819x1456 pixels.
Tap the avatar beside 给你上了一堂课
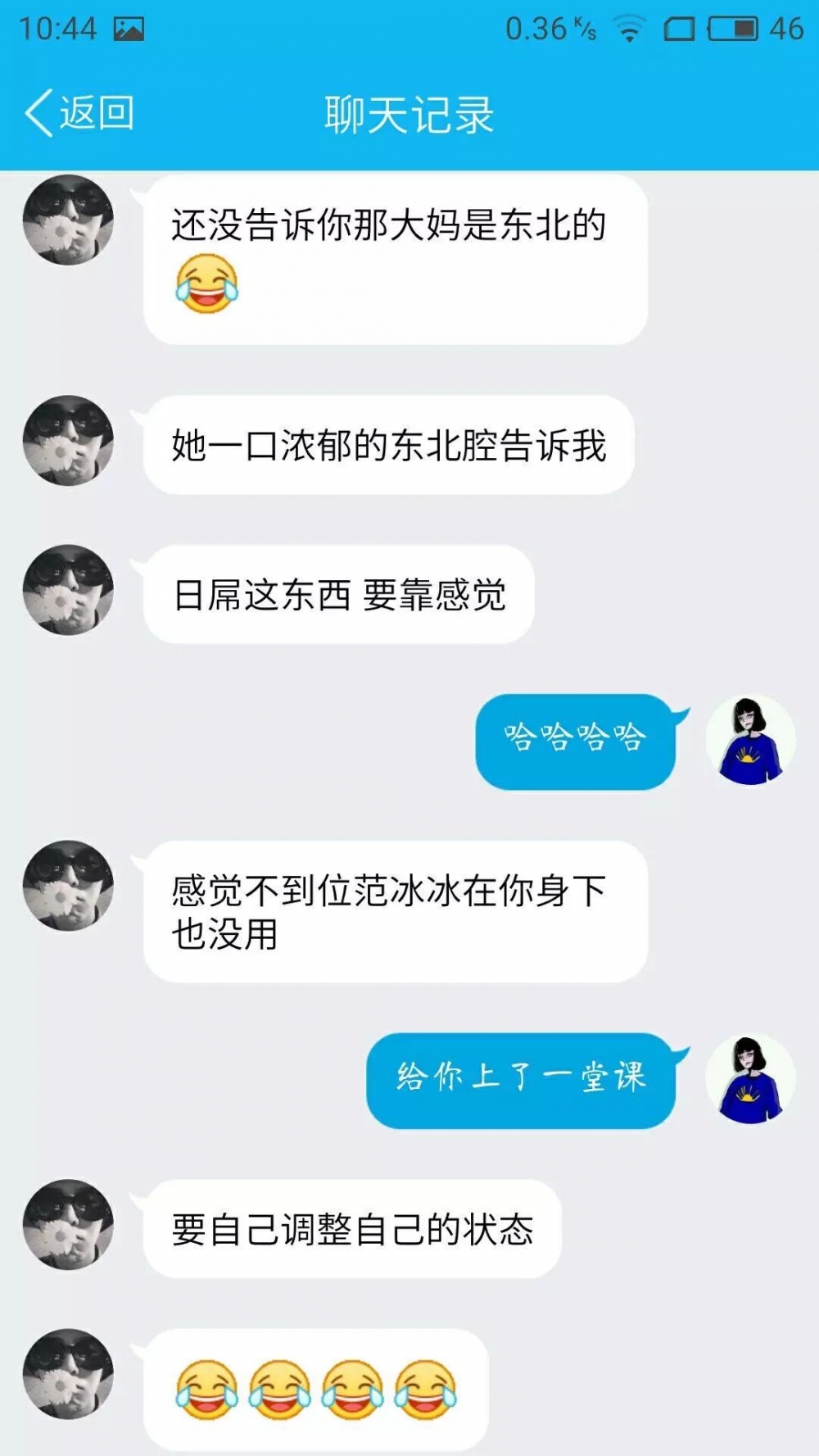(x=750, y=1079)
